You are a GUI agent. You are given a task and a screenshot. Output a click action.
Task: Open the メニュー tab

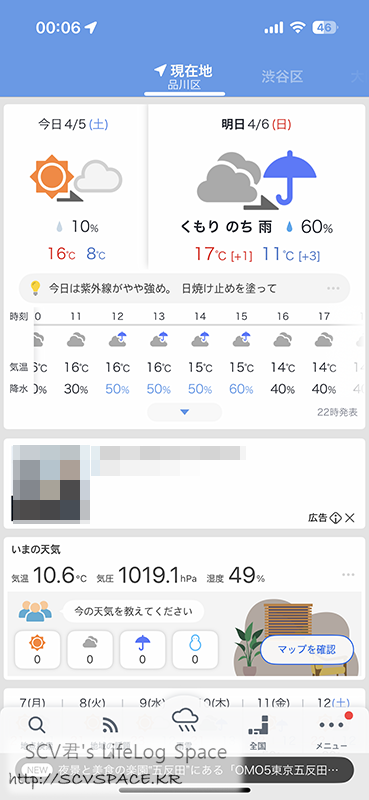click(x=332, y=732)
